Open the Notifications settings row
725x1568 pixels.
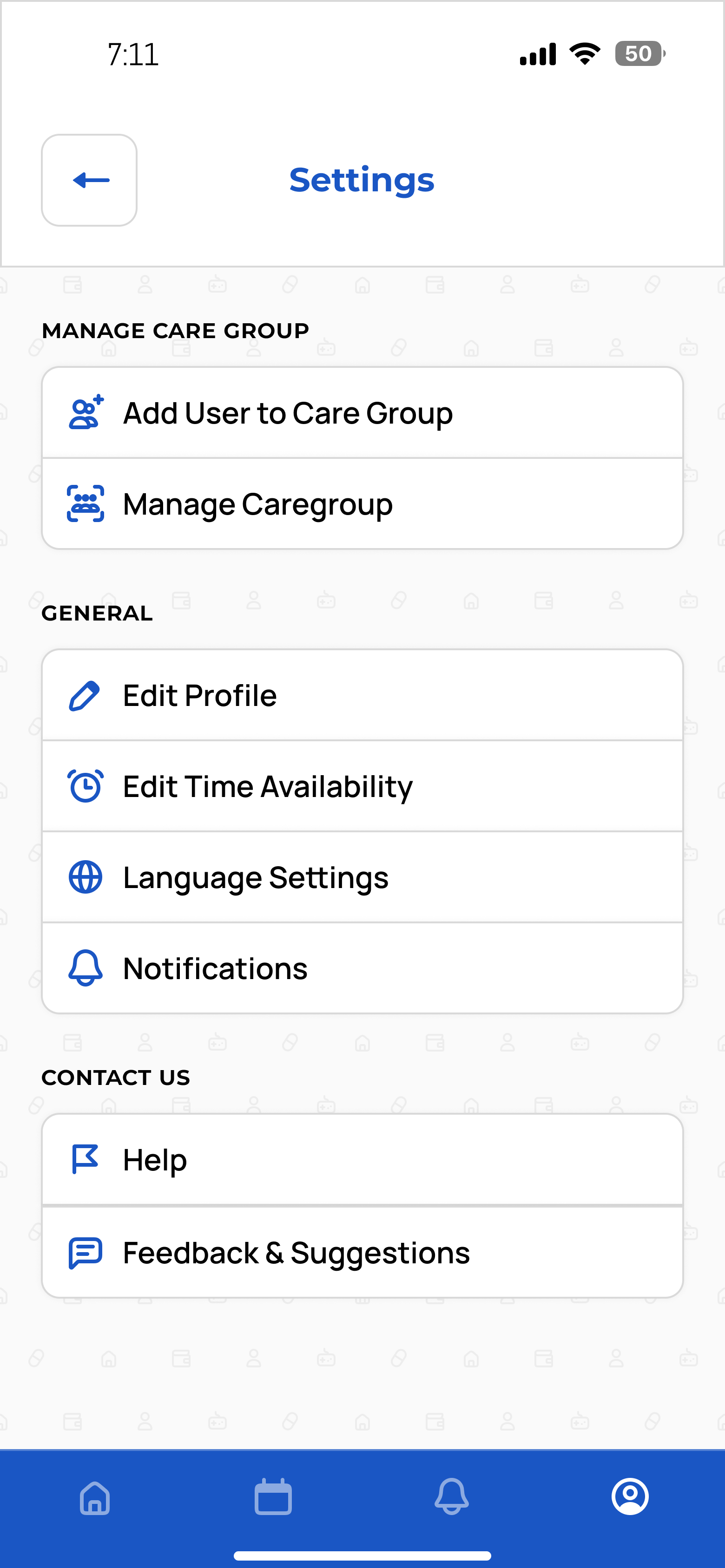pyautogui.click(x=362, y=968)
